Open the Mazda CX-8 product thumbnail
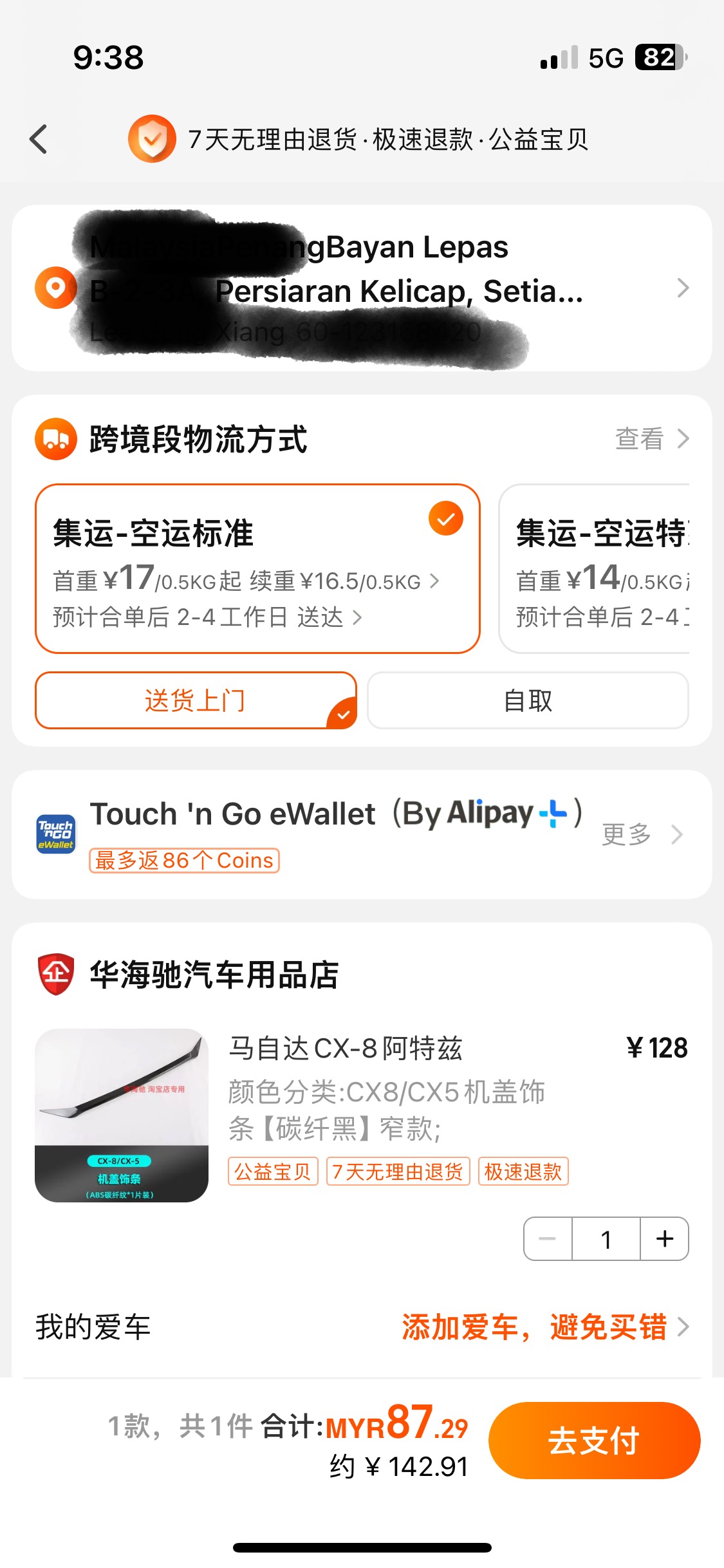724x1568 pixels. [x=122, y=1115]
